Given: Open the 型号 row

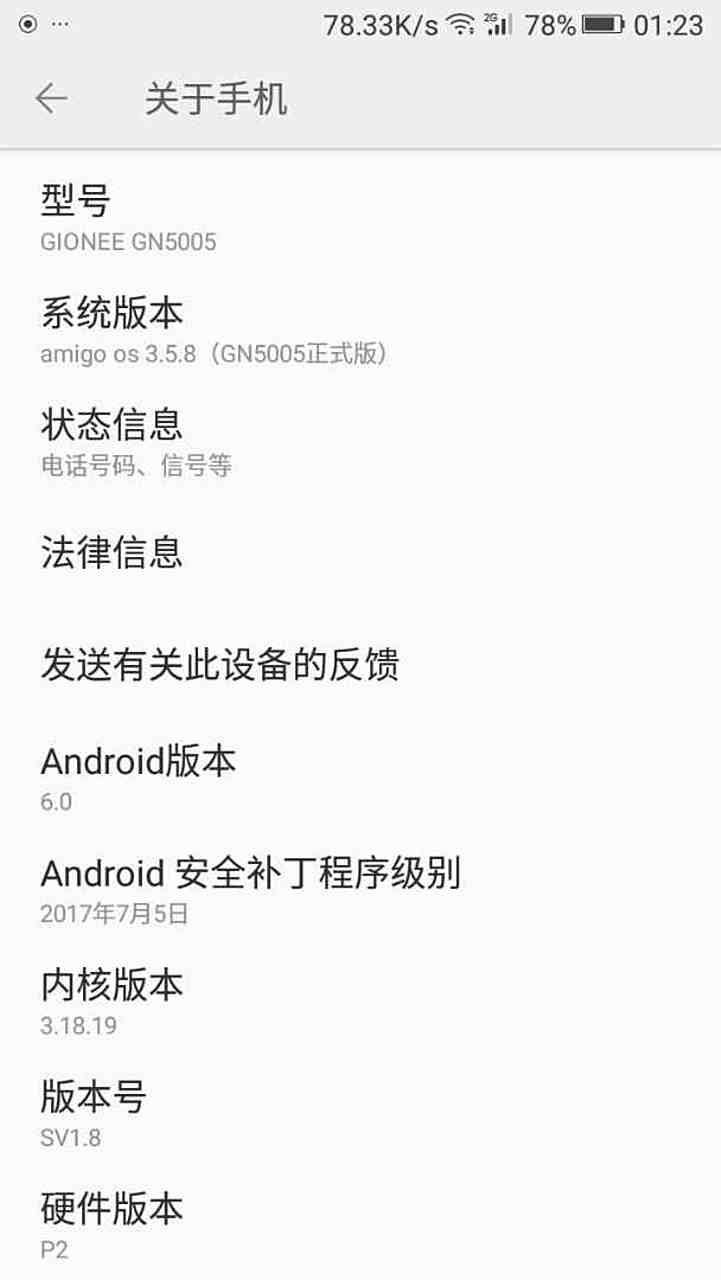Looking at the screenshot, I should (x=360, y=218).
